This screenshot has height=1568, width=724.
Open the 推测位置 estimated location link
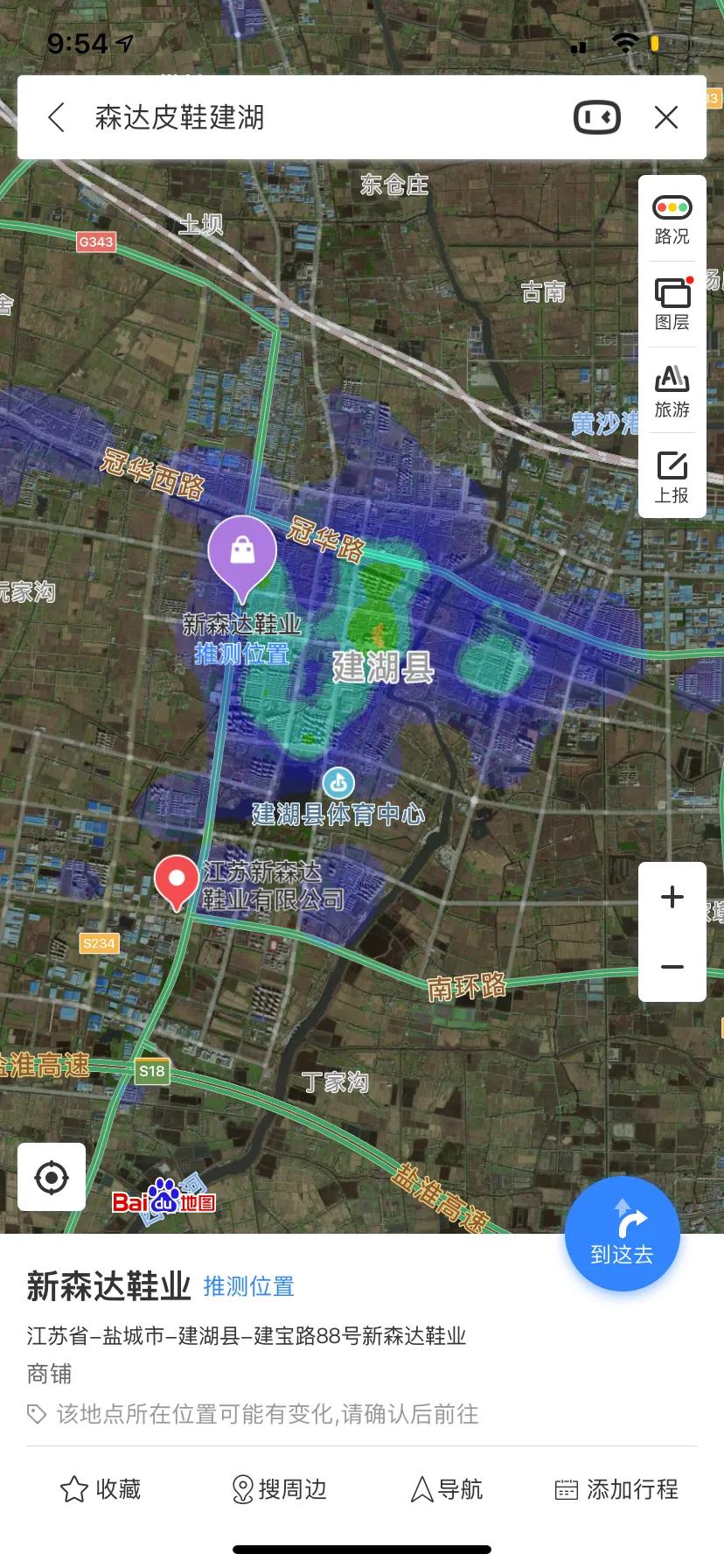247,1286
